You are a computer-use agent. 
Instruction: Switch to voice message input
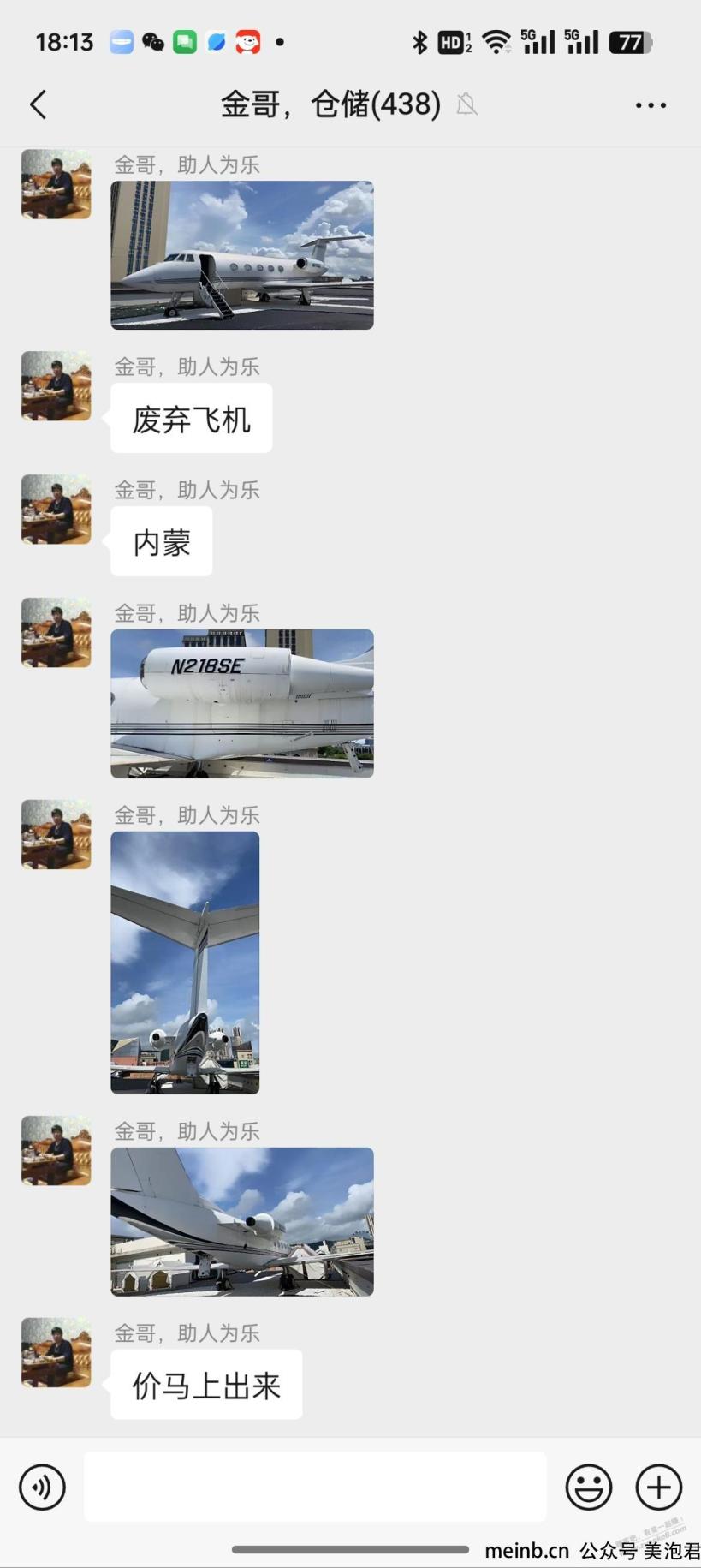point(42,1488)
